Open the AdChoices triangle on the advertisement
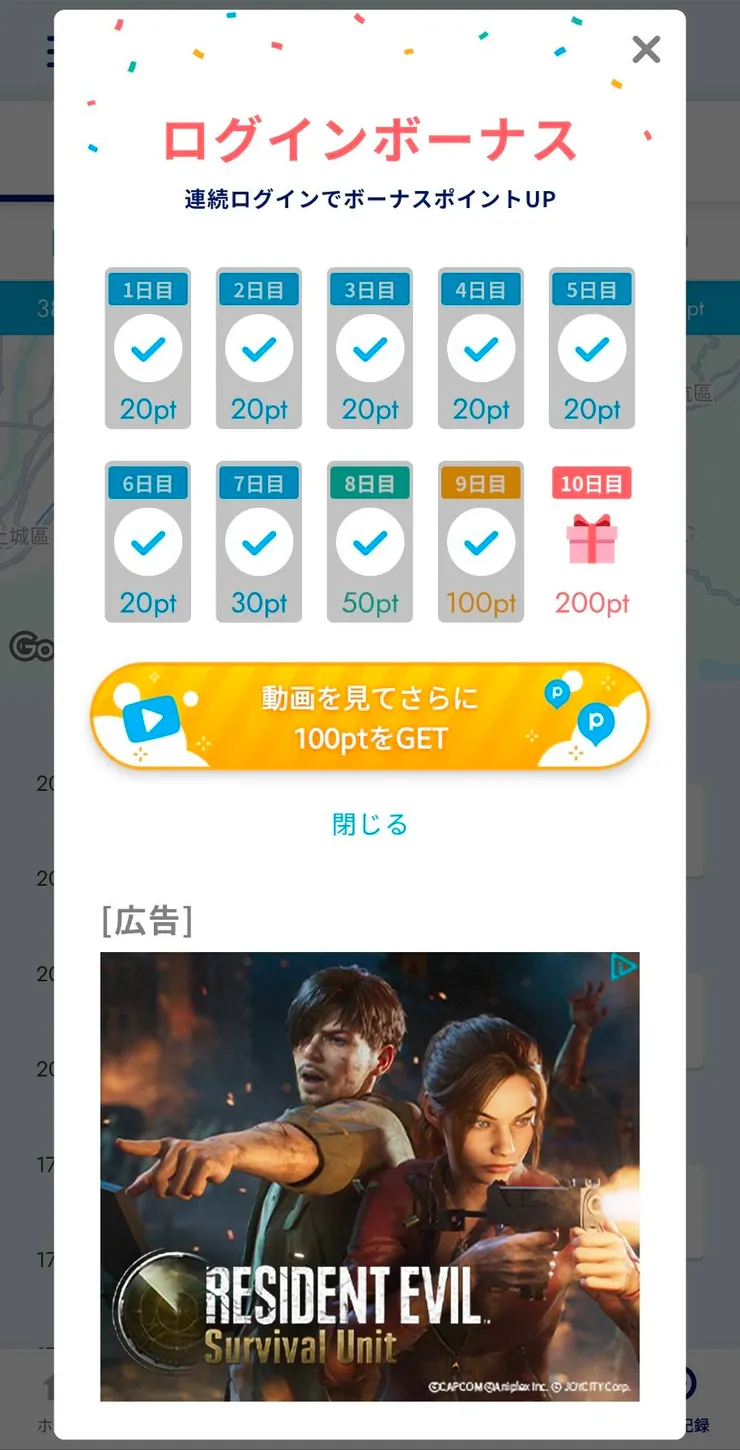This screenshot has height=1450, width=740. coord(621,965)
